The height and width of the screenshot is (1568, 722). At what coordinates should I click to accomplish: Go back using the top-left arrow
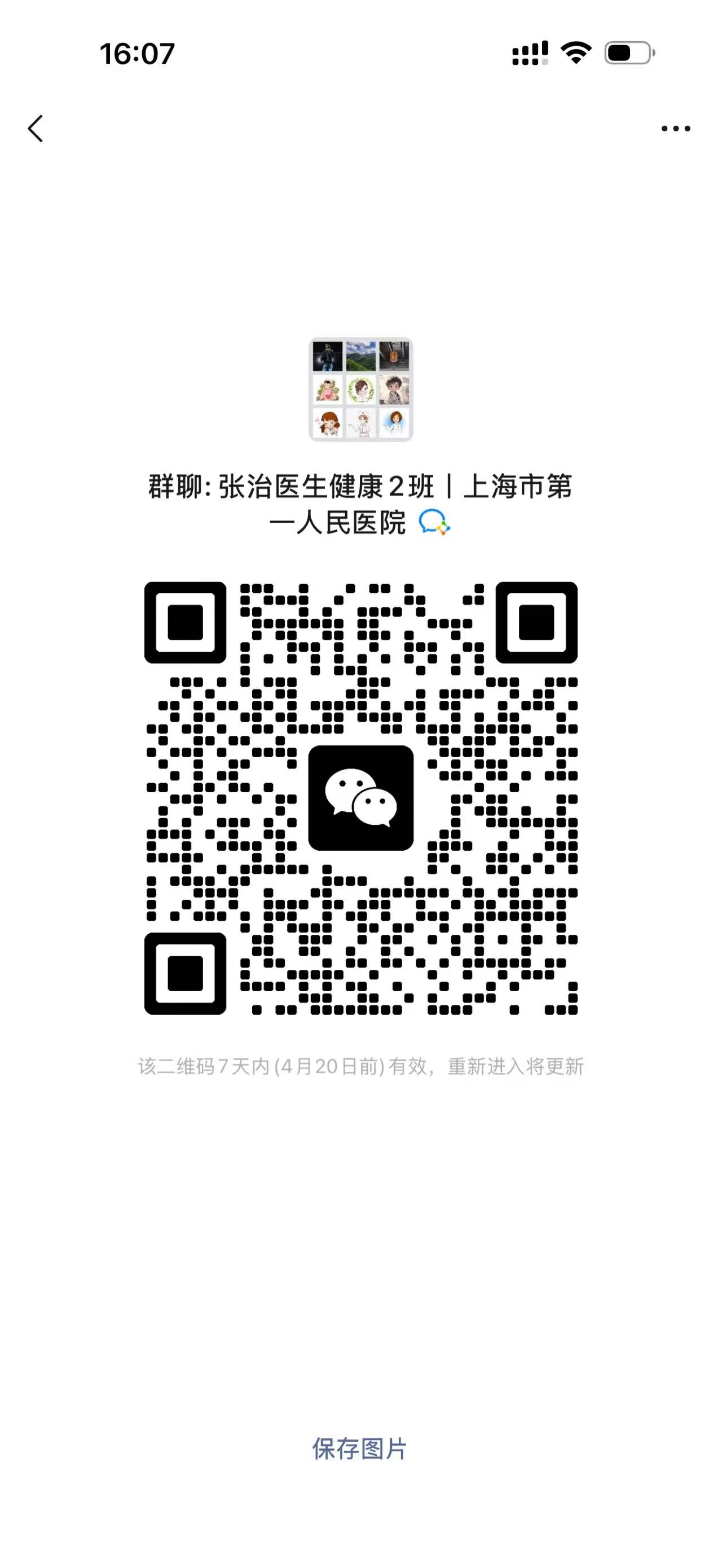coord(36,129)
